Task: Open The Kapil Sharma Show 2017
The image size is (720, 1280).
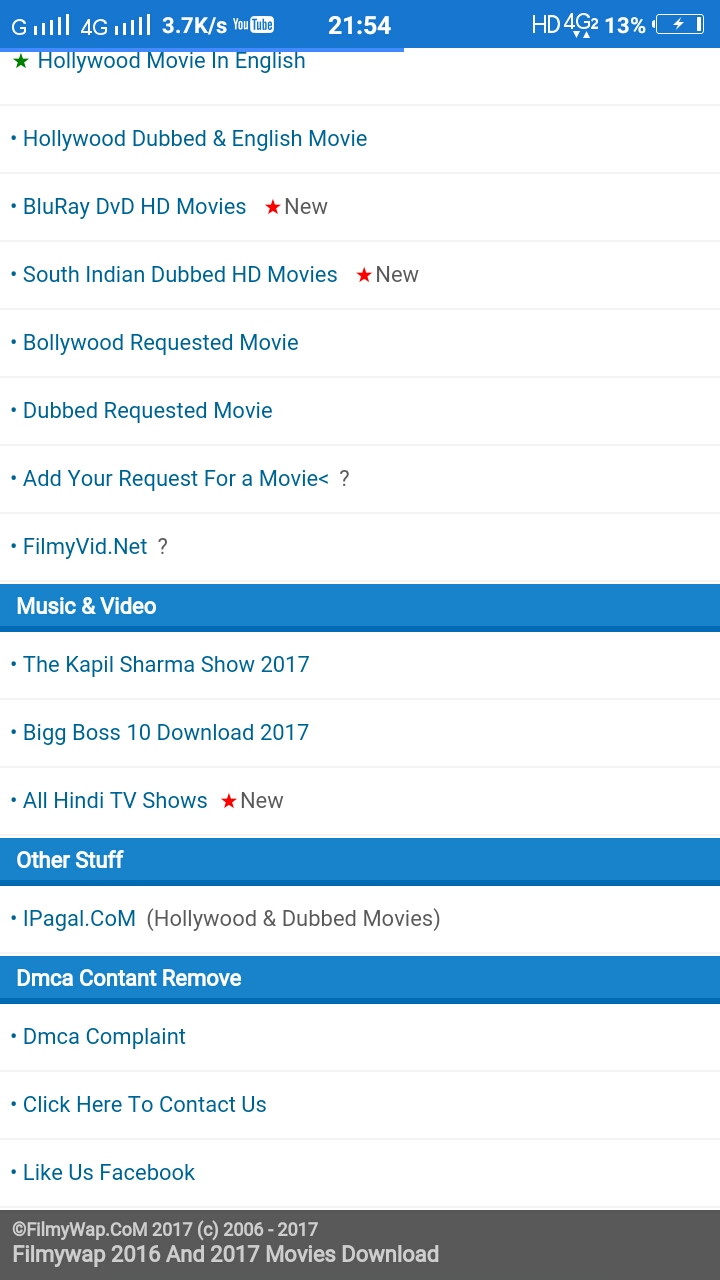Action: [166, 665]
